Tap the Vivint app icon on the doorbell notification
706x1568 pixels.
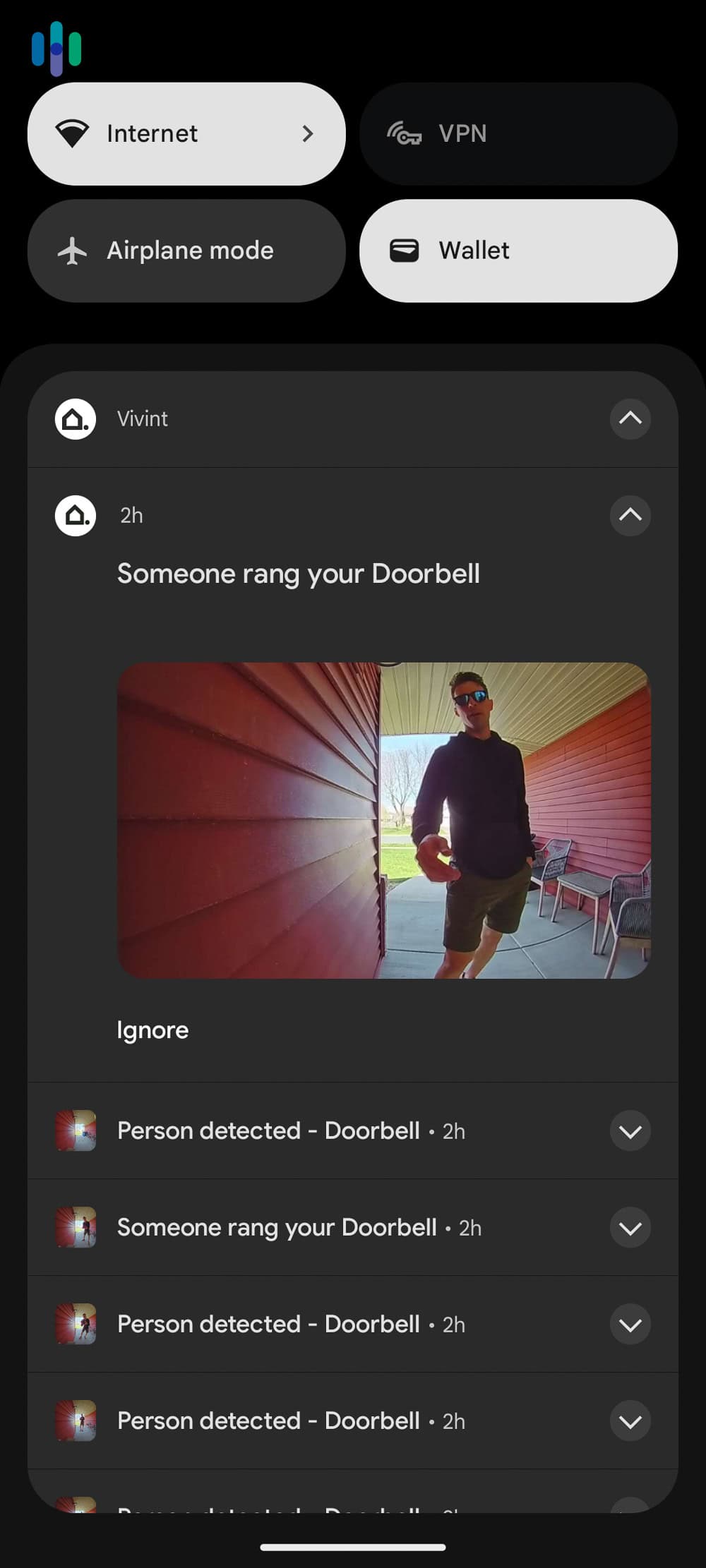coord(75,516)
